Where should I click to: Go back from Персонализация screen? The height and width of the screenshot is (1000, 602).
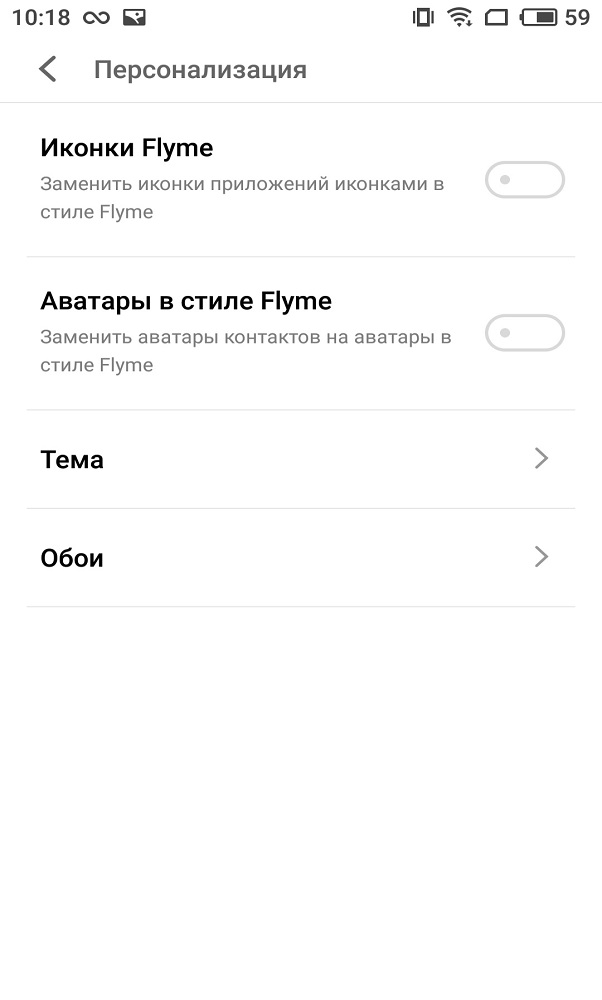(48, 69)
